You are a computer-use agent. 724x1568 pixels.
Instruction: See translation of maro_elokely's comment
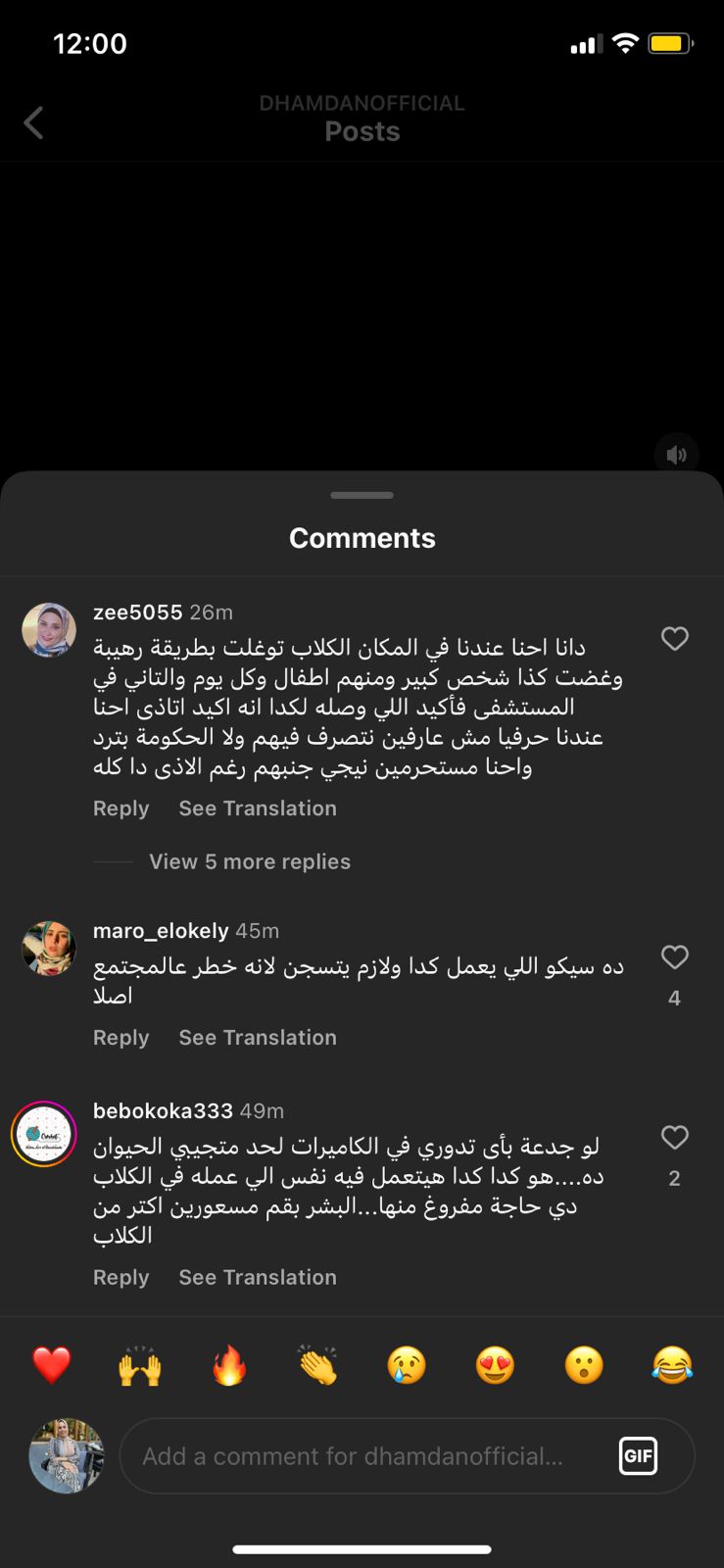pyautogui.click(x=258, y=1038)
